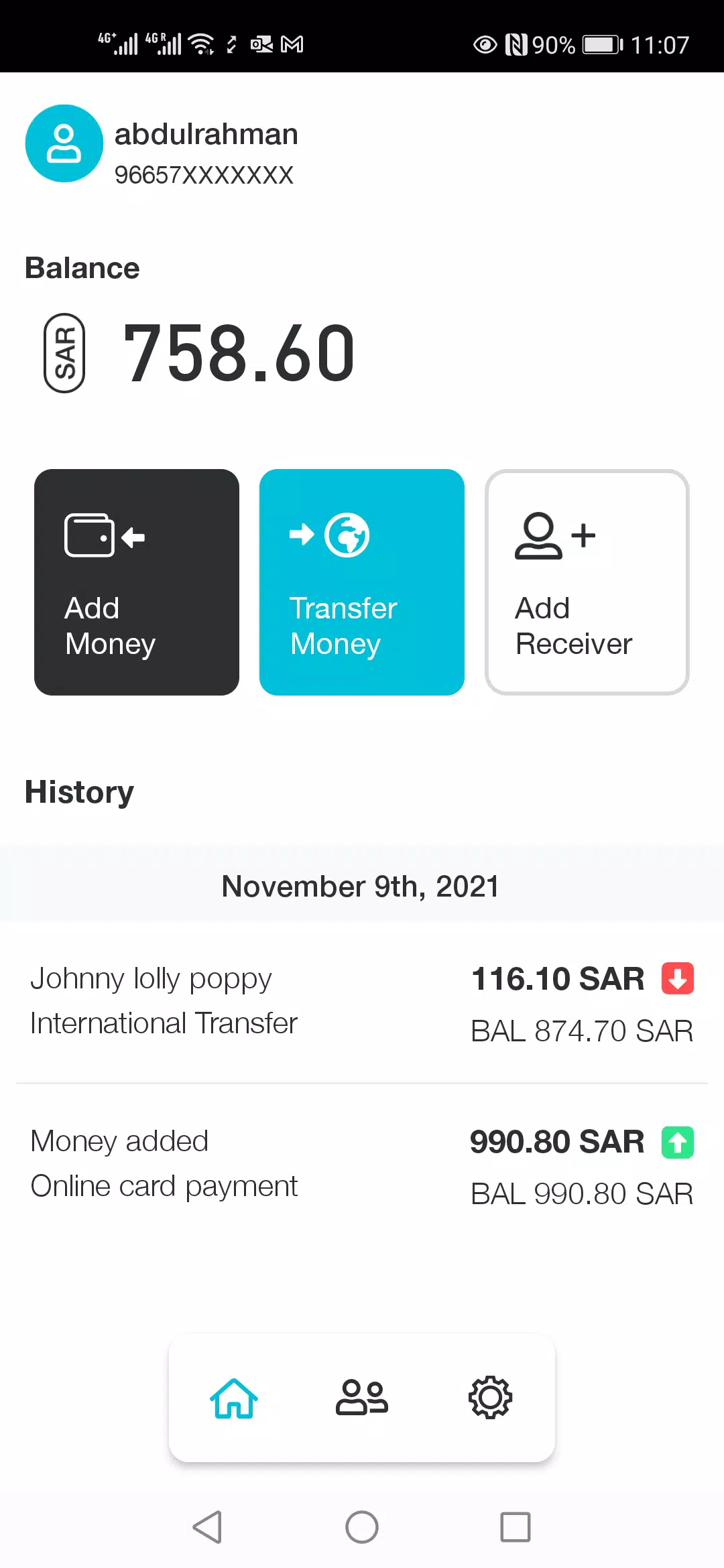724x1568 pixels.
Task: Tap the Add Money card
Action: (137, 582)
